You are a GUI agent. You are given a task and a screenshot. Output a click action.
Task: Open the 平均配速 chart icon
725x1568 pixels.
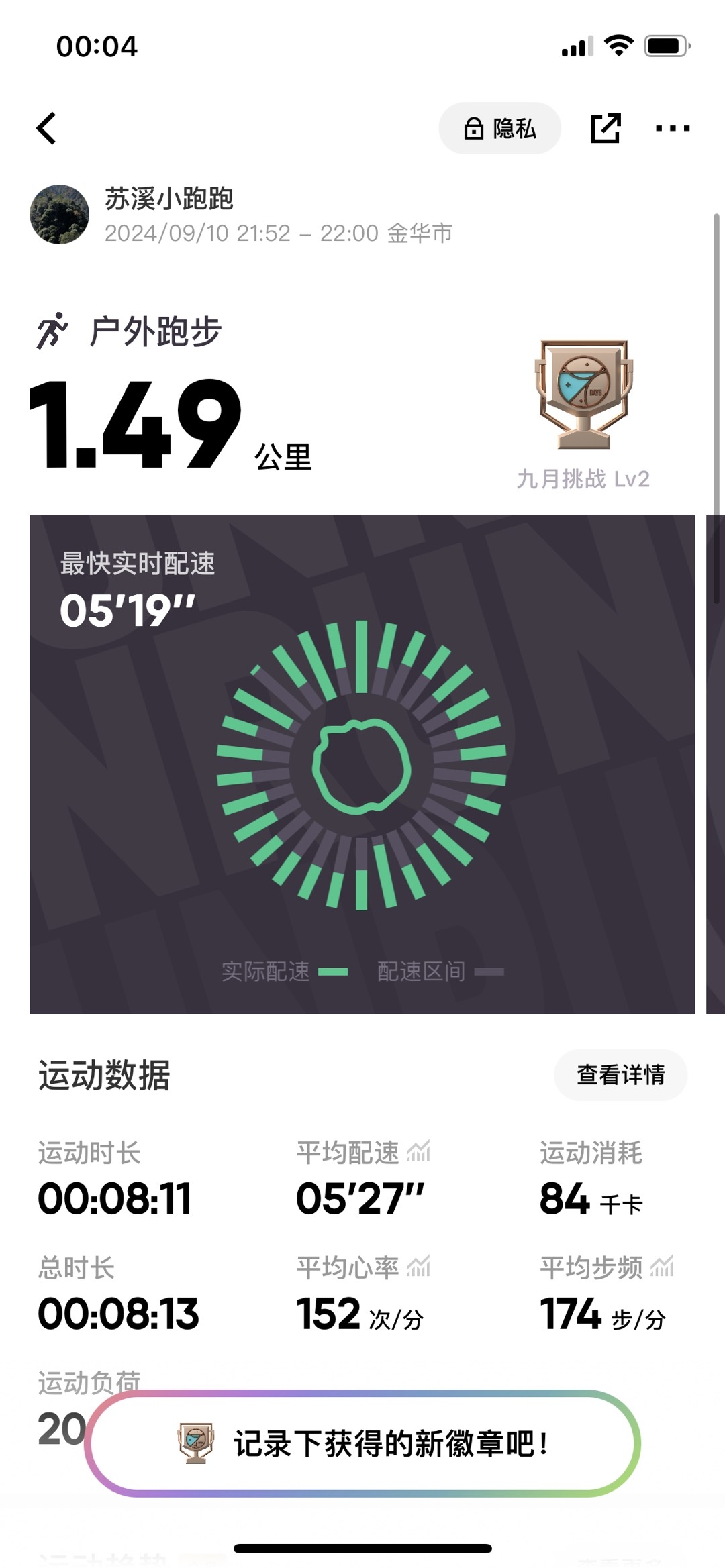tap(419, 1151)
